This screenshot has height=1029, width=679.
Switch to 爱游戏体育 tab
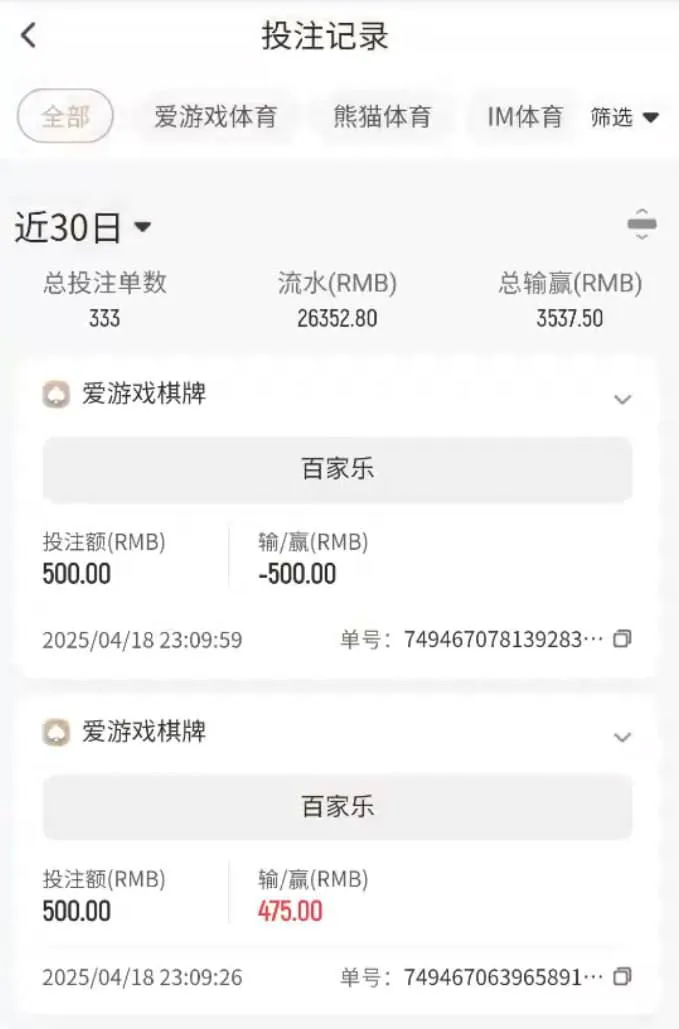pos(214,117)
